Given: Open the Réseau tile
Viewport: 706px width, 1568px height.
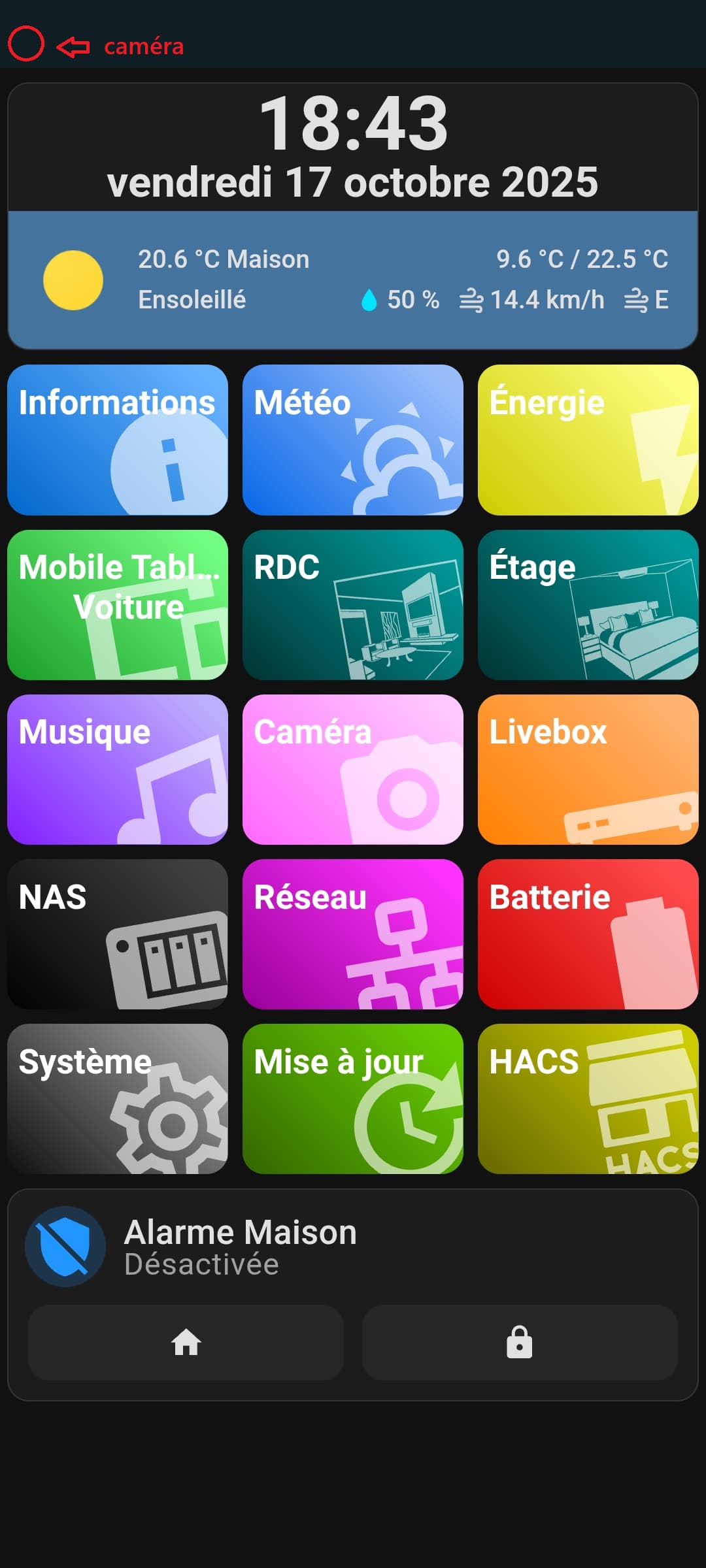Looking at the screenshot, I should pos(353,934).
